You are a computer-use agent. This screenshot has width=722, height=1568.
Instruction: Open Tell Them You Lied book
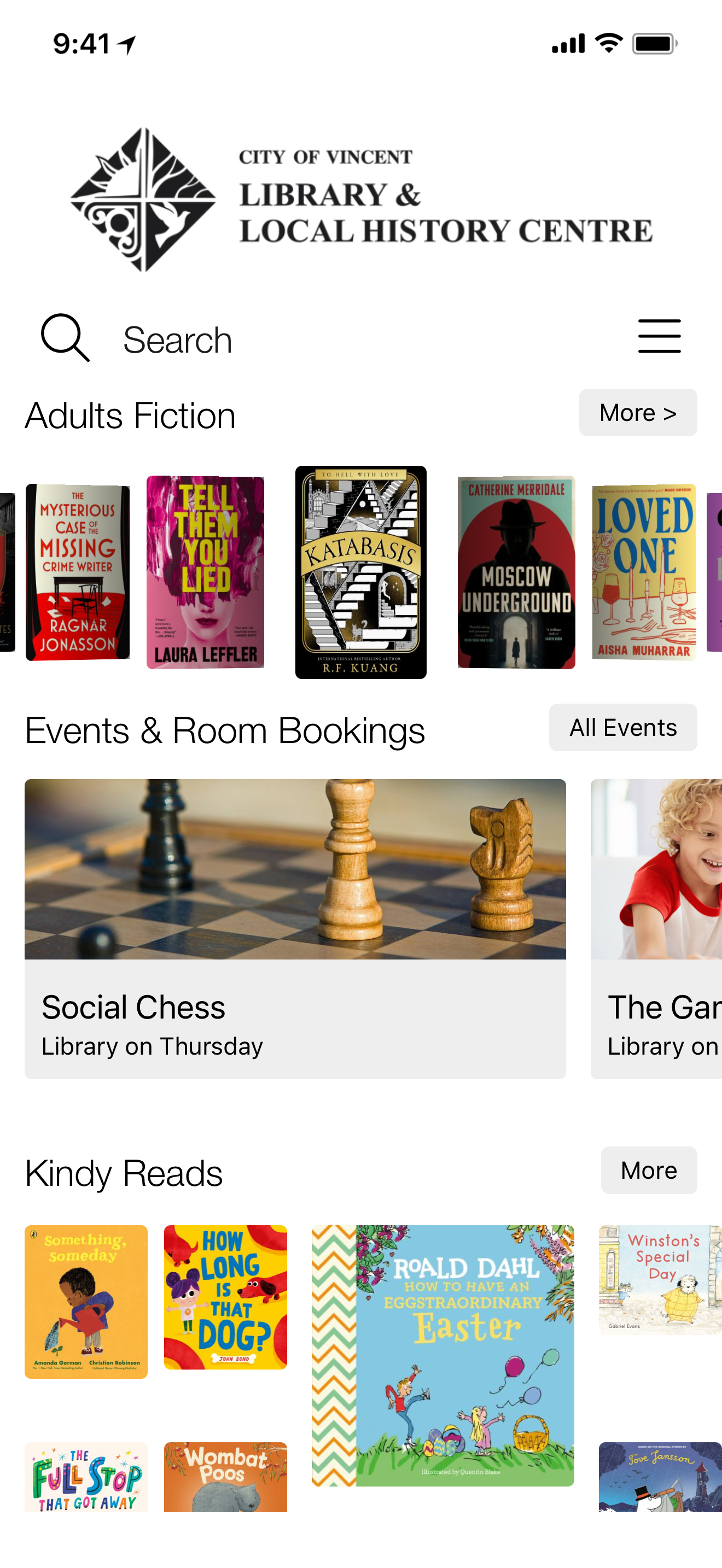tap(205, 572)
